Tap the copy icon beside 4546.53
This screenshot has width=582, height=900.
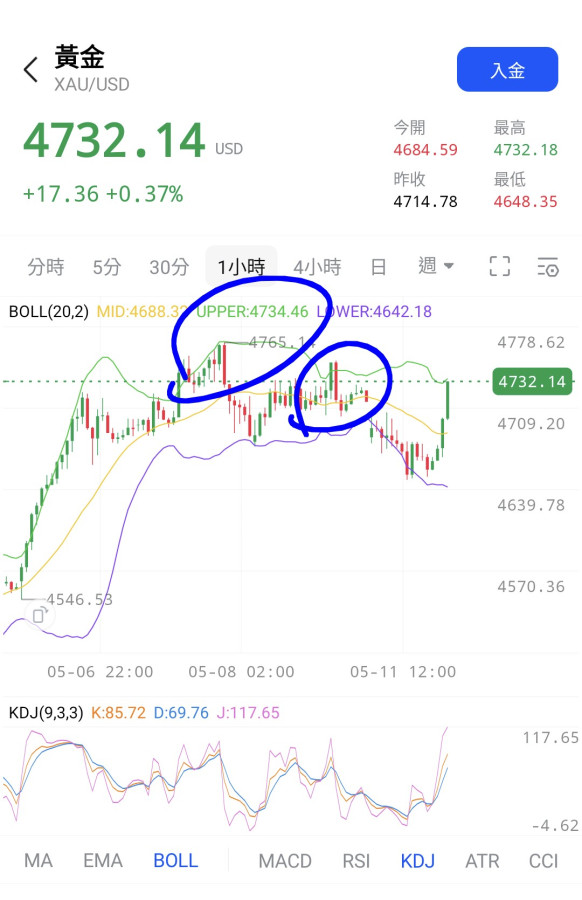click(x=40, y=615)
